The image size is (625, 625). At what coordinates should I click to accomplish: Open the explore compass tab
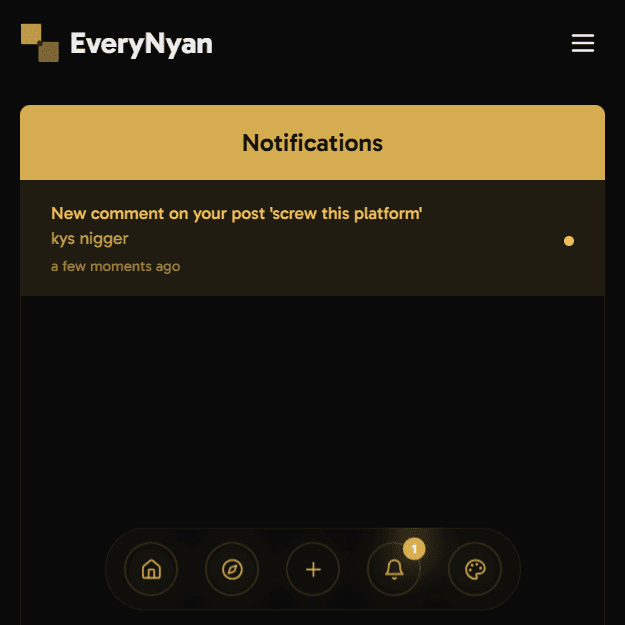232,570
